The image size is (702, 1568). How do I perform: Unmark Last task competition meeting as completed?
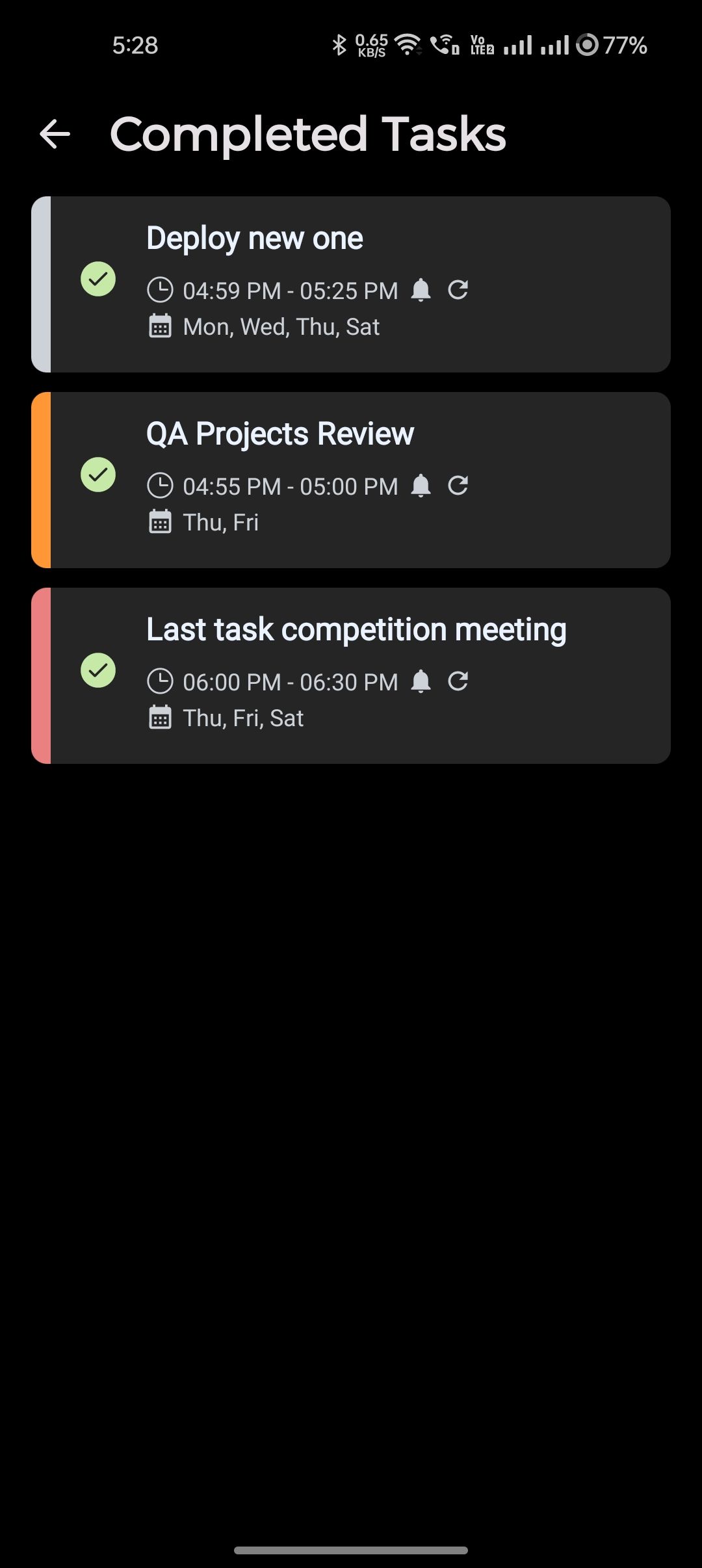tap(98, 670)
